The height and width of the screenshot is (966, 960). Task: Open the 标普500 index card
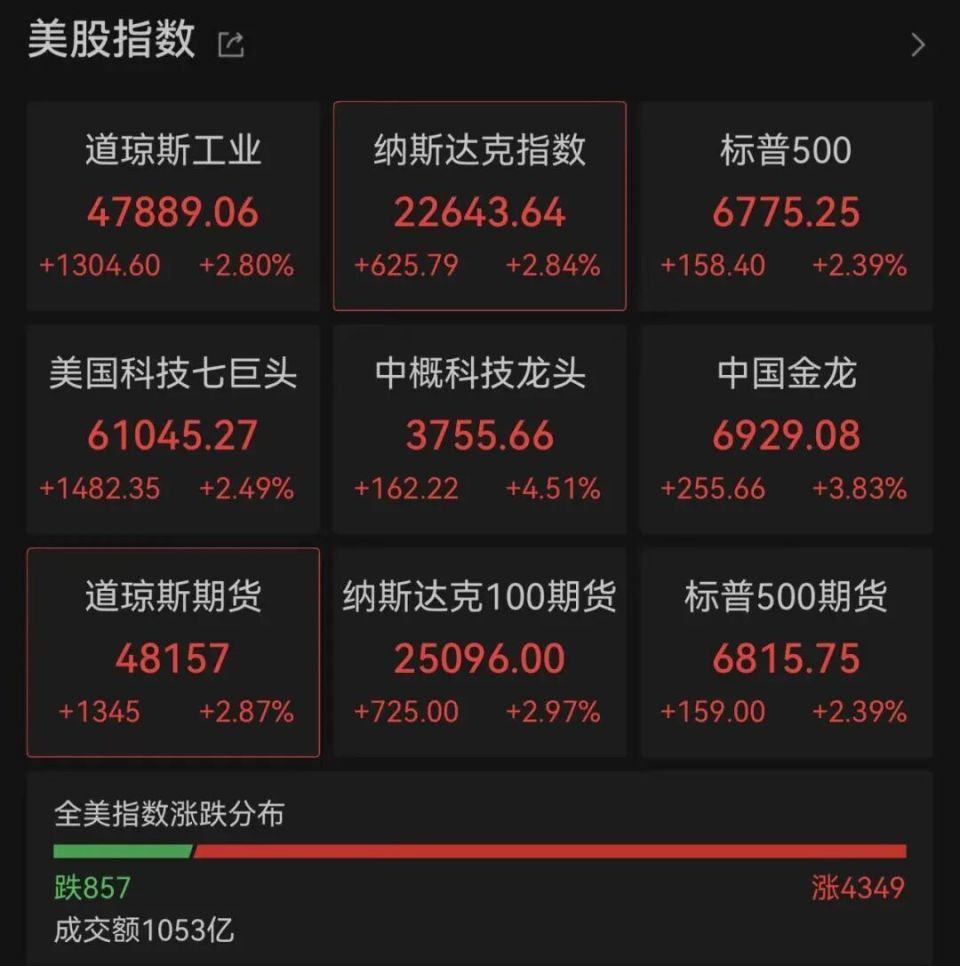[x=786, y=206]
